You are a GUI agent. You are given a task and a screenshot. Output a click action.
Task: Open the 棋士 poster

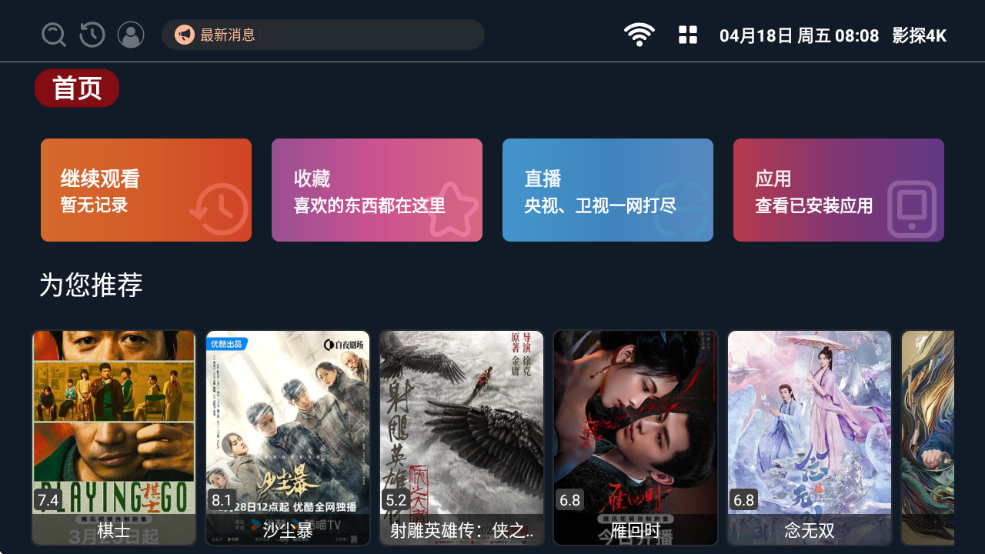pyautogui.click(x=114, y=437)
